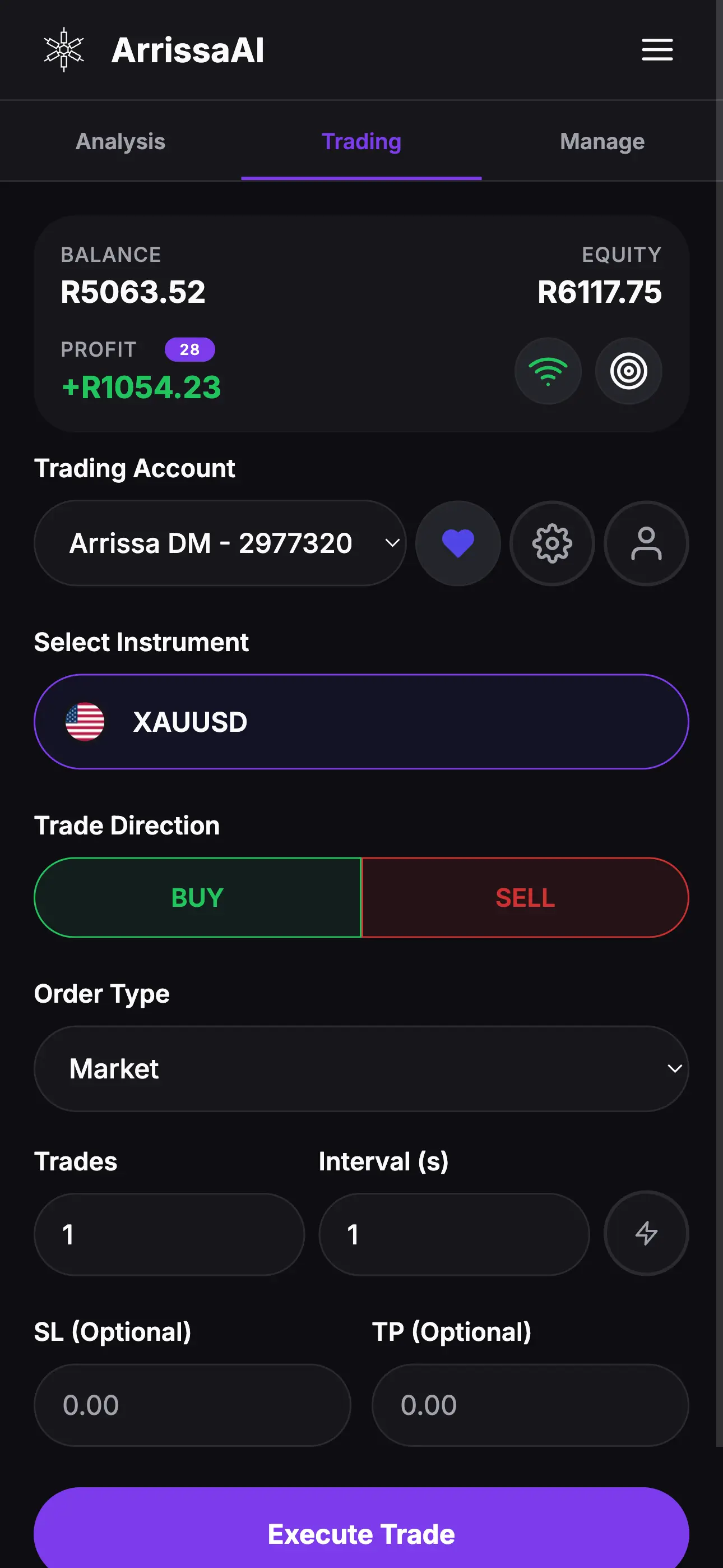The image size is (723, 1568).
Task: Switch to the Analysis tab
Action: (120, 141)
